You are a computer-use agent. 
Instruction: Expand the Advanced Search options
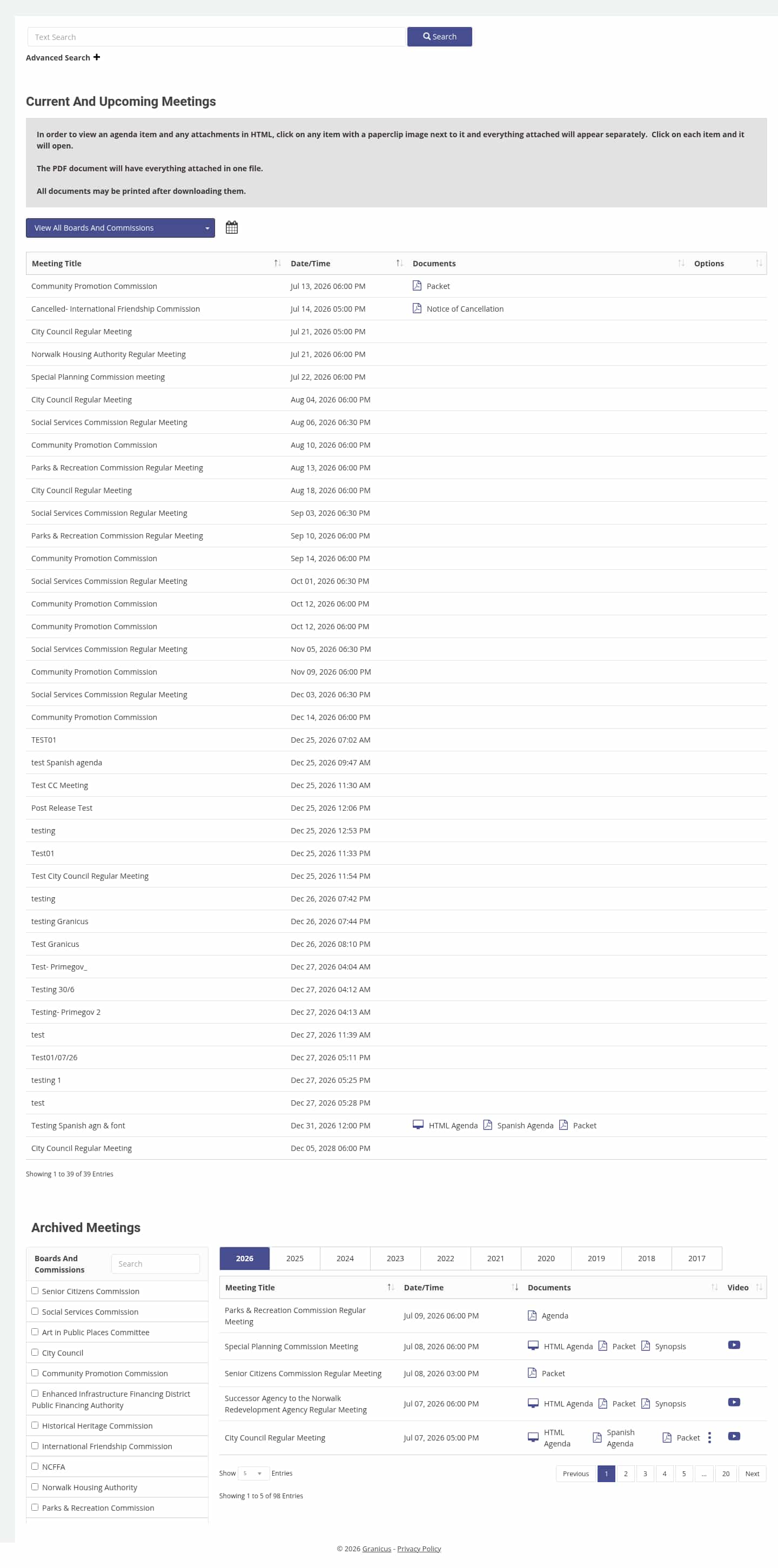point(63,58)
